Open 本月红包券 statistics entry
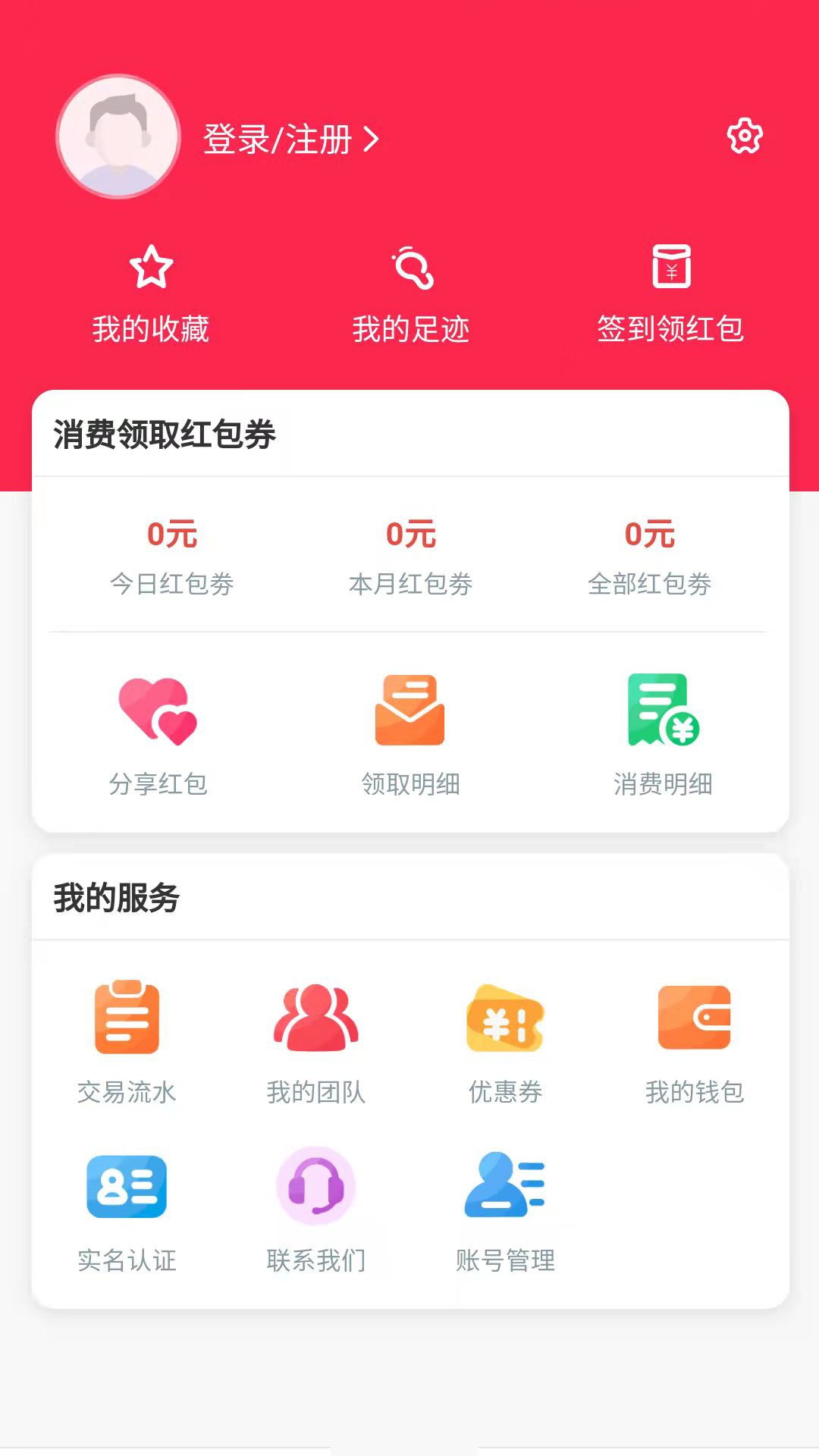 point(411,557)
